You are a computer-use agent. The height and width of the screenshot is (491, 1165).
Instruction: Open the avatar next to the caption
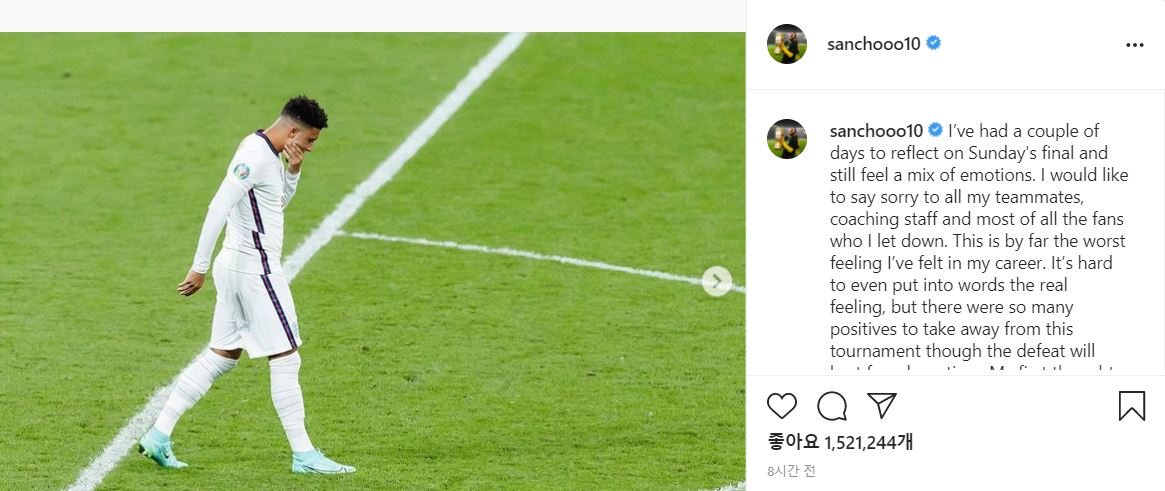[787, 138]
